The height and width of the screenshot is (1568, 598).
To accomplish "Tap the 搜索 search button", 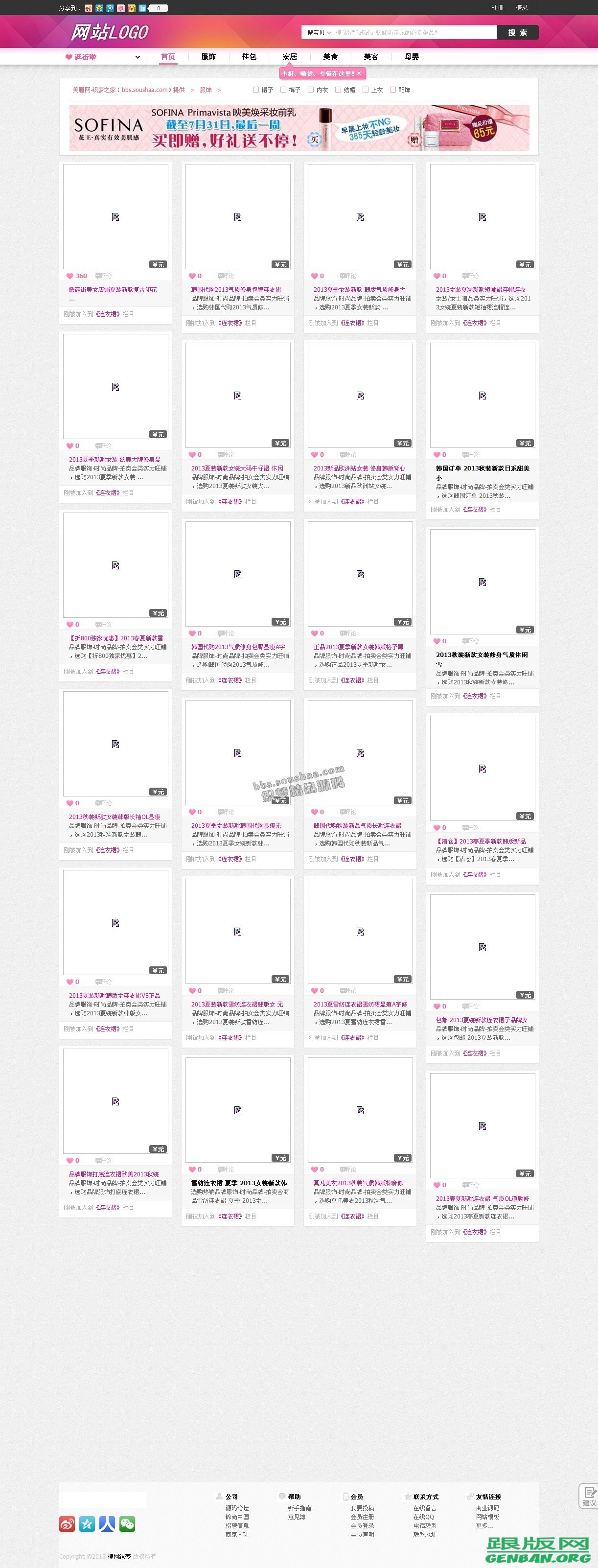I will pos(517,32).
